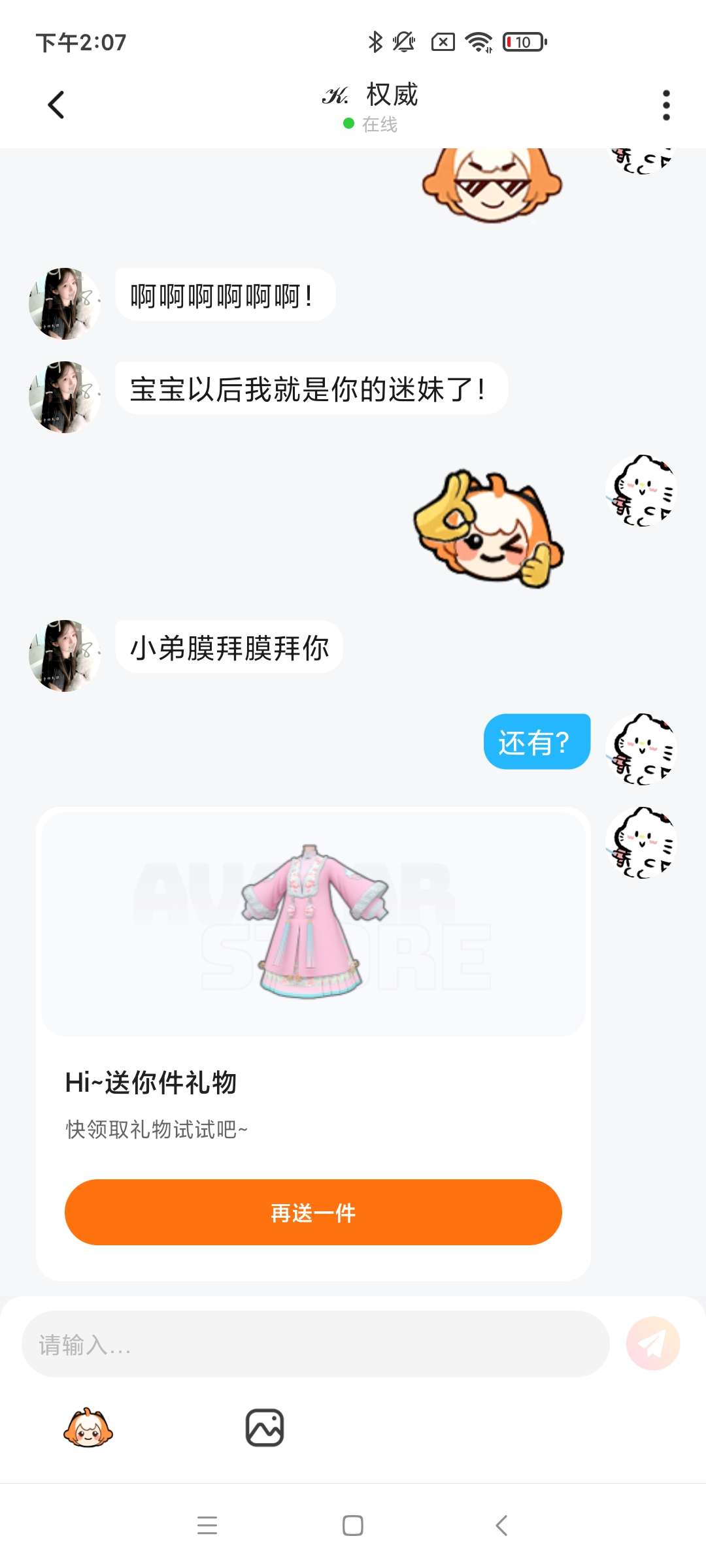Open the sticker emoji picker
The image size is (706, 1568).
tap(88, 1428)
